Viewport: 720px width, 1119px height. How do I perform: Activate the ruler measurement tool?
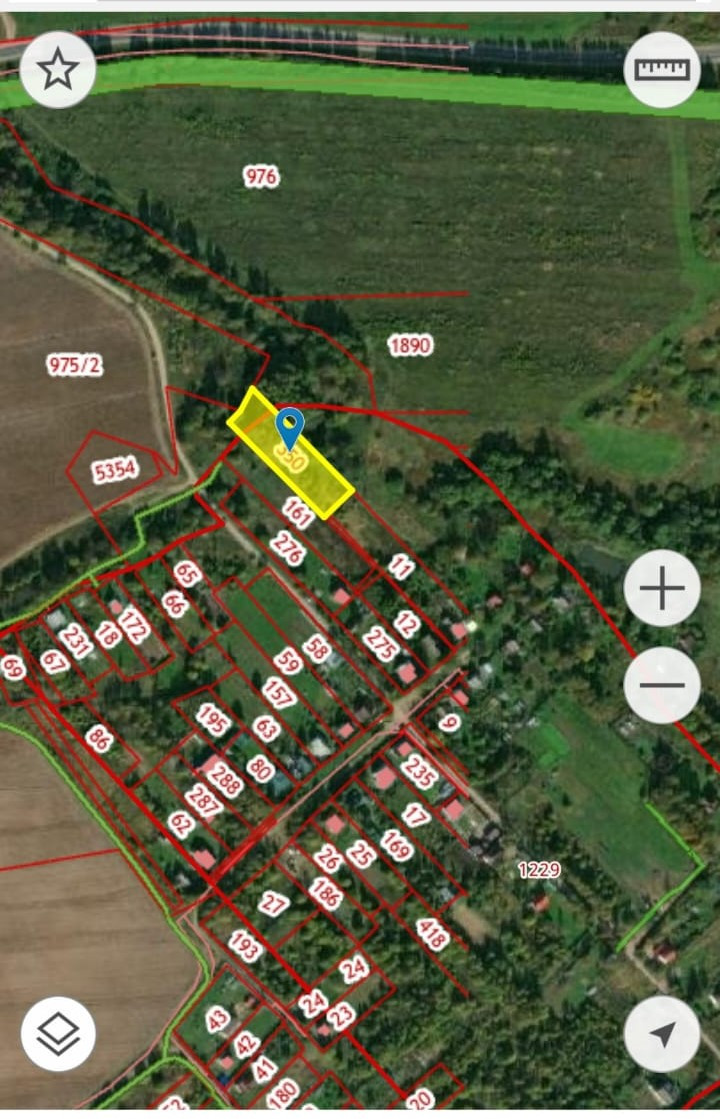tap(662, 69)
